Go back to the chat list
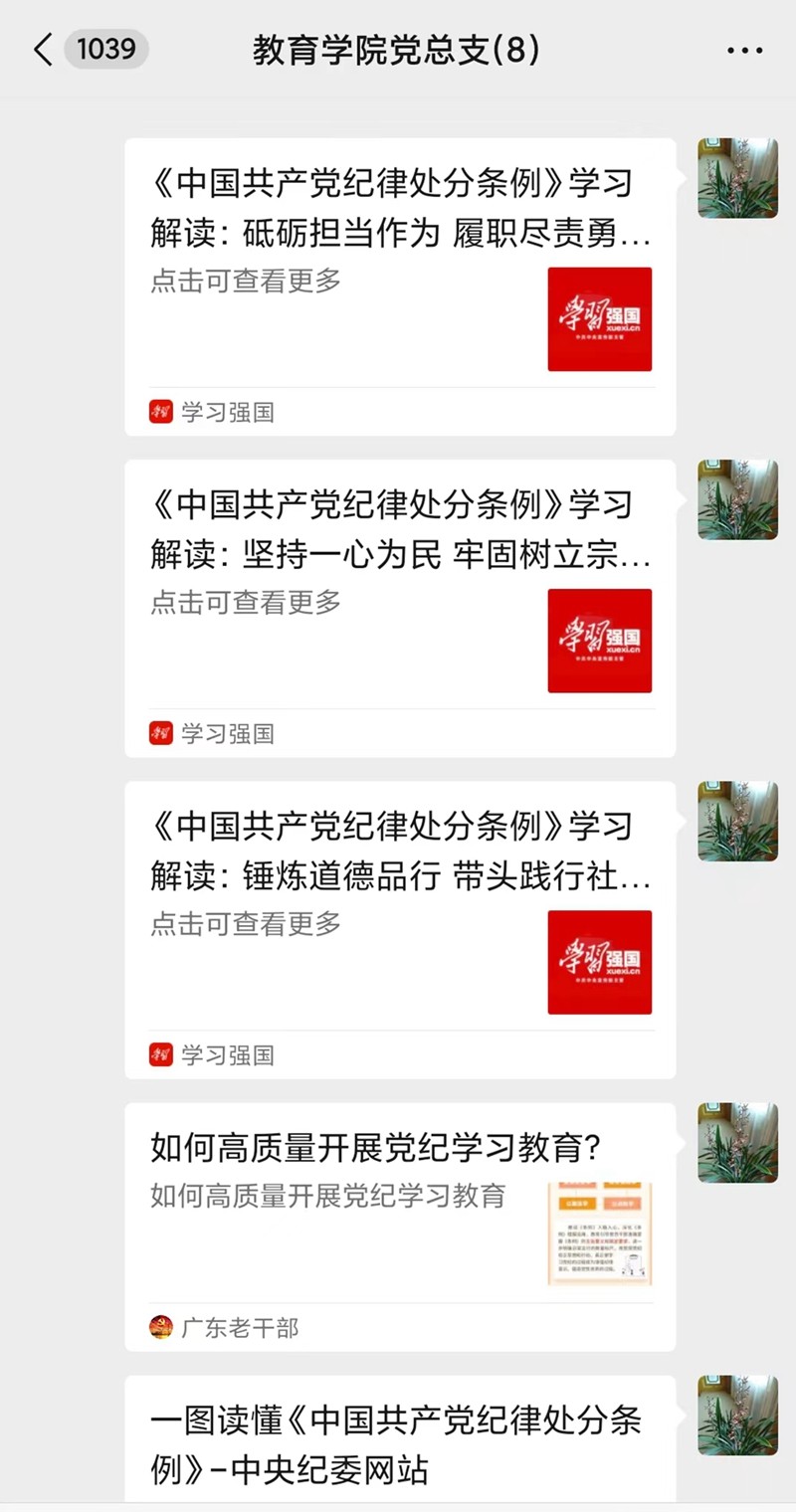This screenshot has width=796, height=1512. tap(44, 50)
